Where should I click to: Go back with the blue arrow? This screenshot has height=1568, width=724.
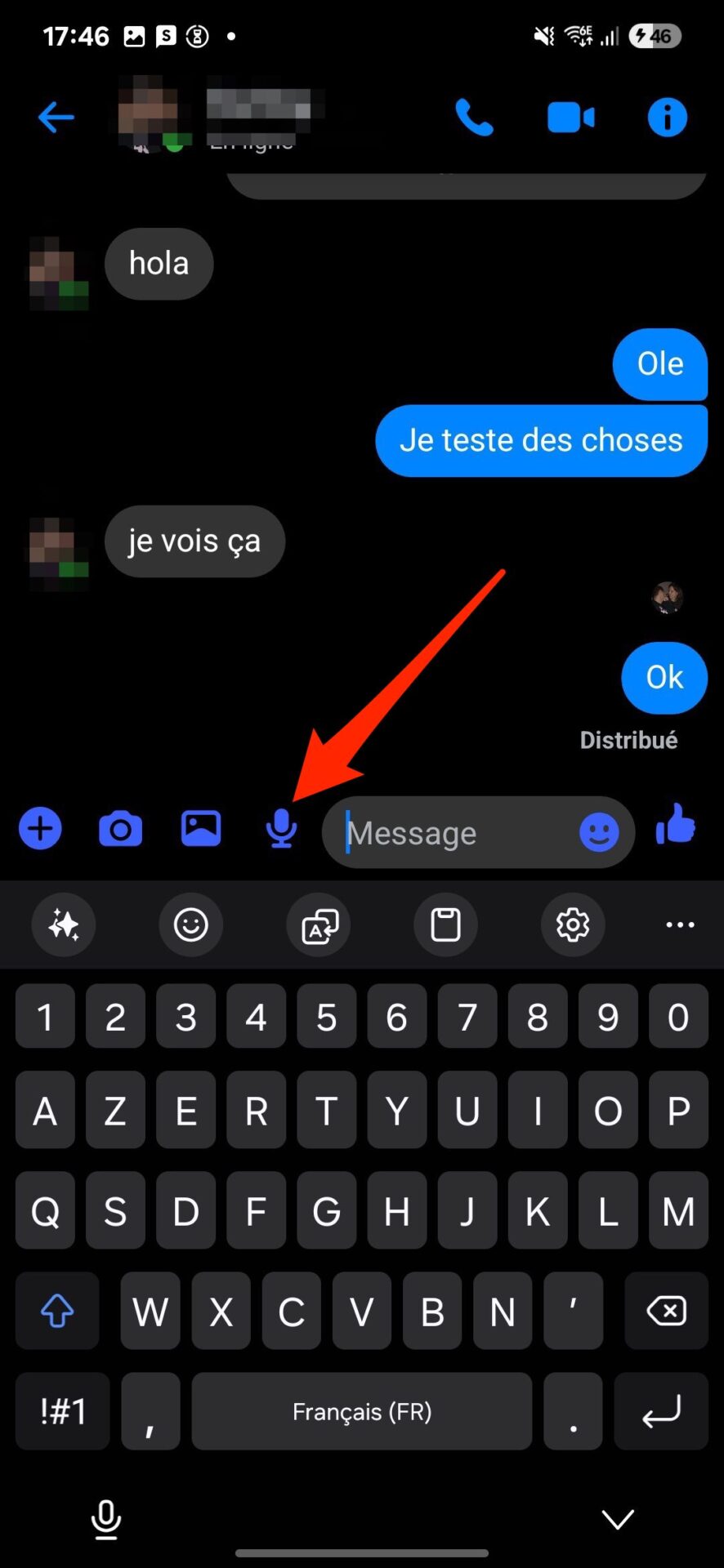coord(56,117)
